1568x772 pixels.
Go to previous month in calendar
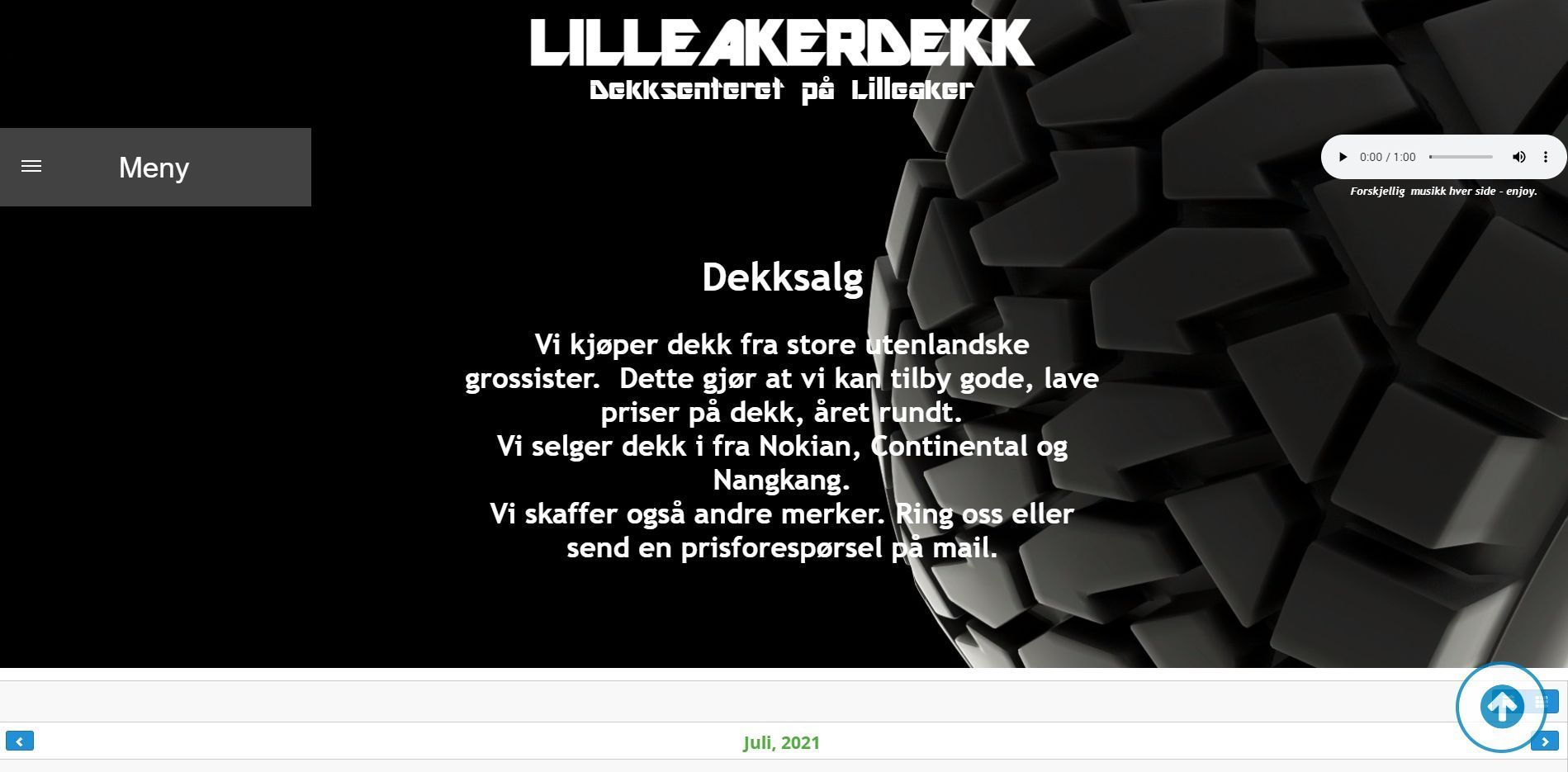(x=20, y=741)
